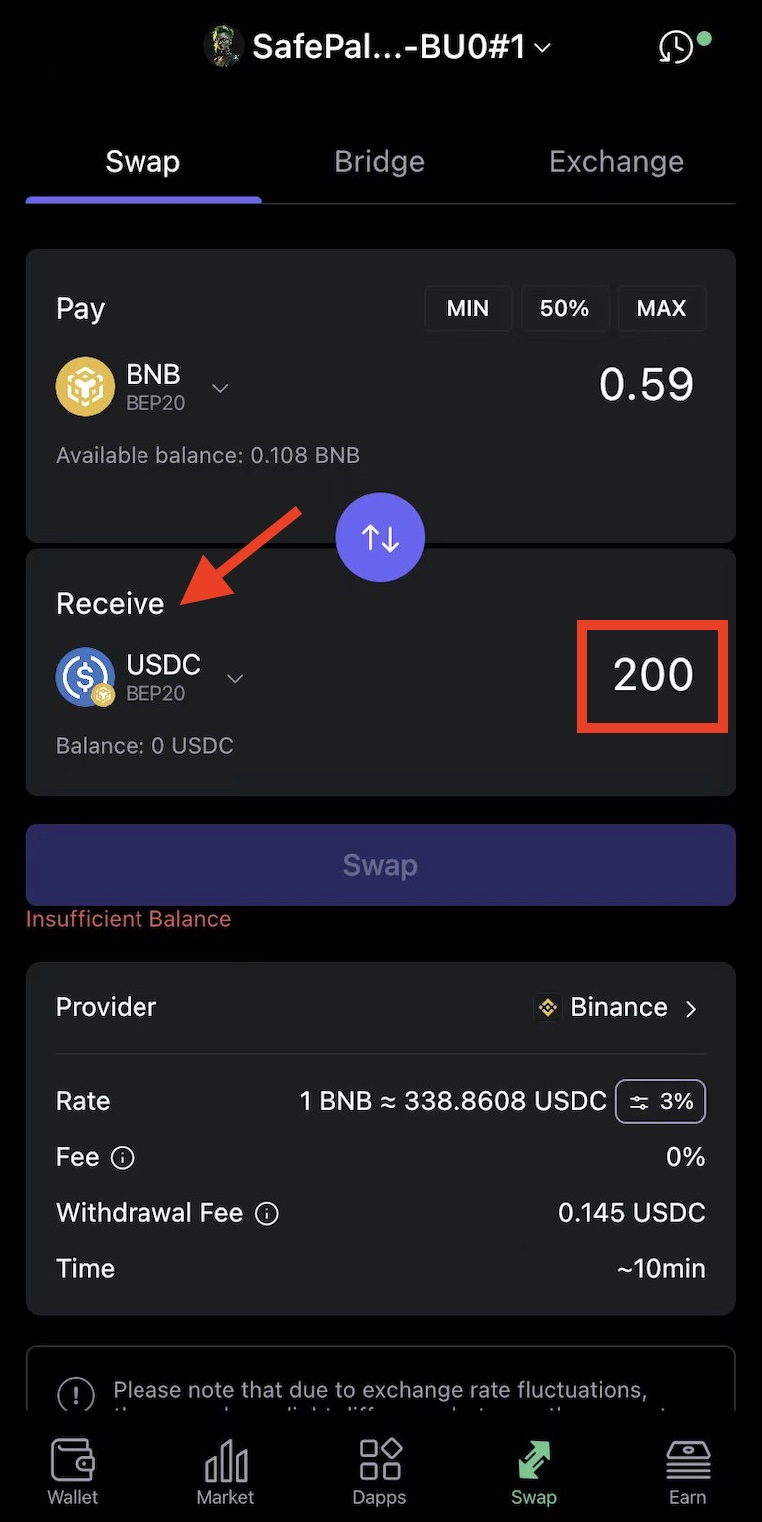This screenshot has height=1522, width=762.
Task: Select the BNB token icon
Action: (x=85, y=386)
